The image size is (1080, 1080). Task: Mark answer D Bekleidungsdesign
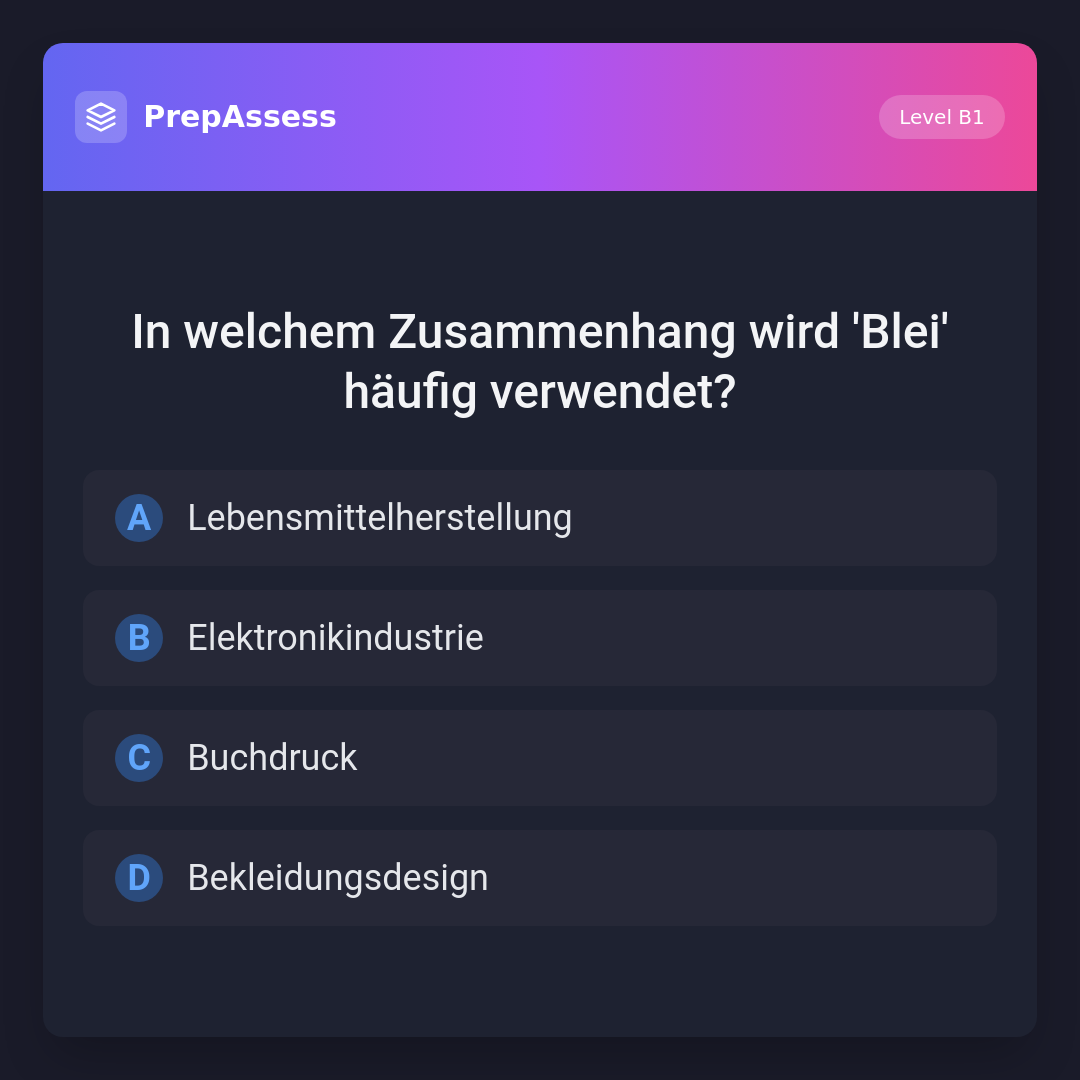(539, 878)
